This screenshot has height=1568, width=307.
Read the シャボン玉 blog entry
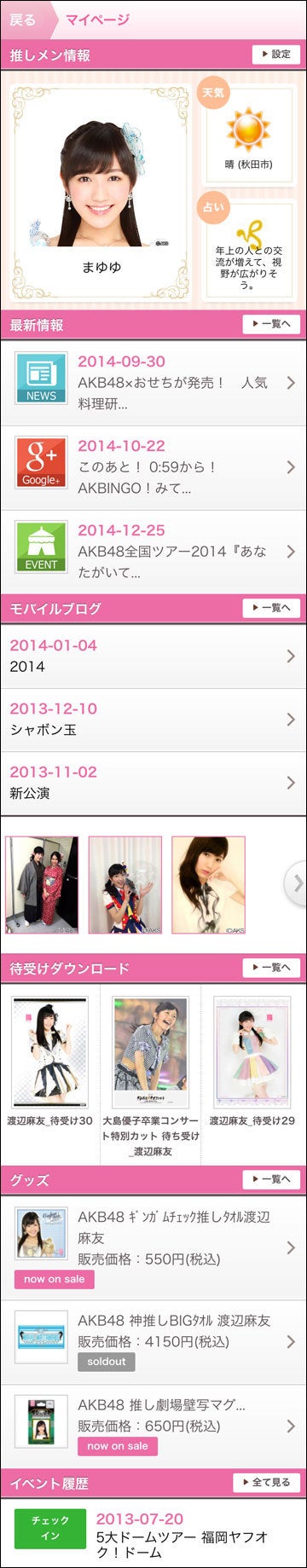[x=153, y=720]
